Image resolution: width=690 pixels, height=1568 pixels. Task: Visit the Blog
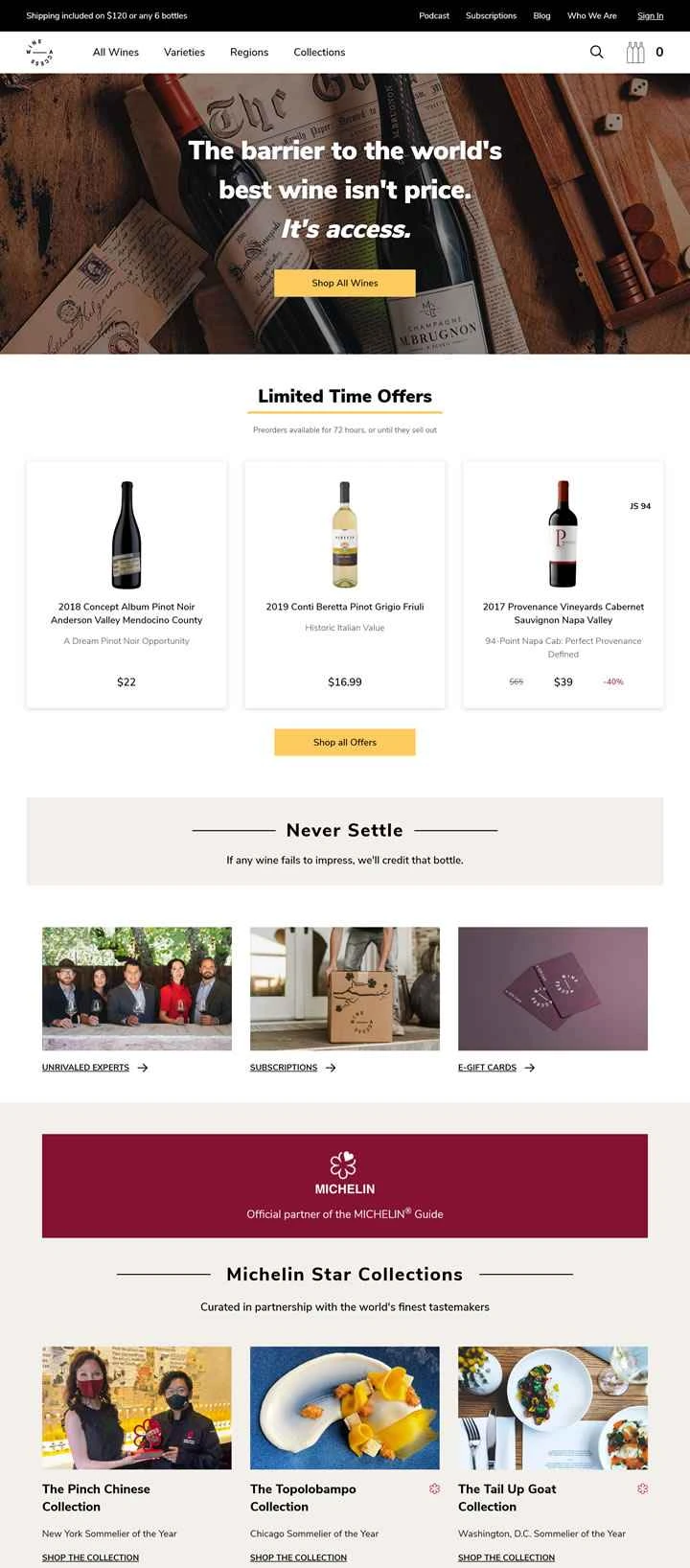coord(541,15)
